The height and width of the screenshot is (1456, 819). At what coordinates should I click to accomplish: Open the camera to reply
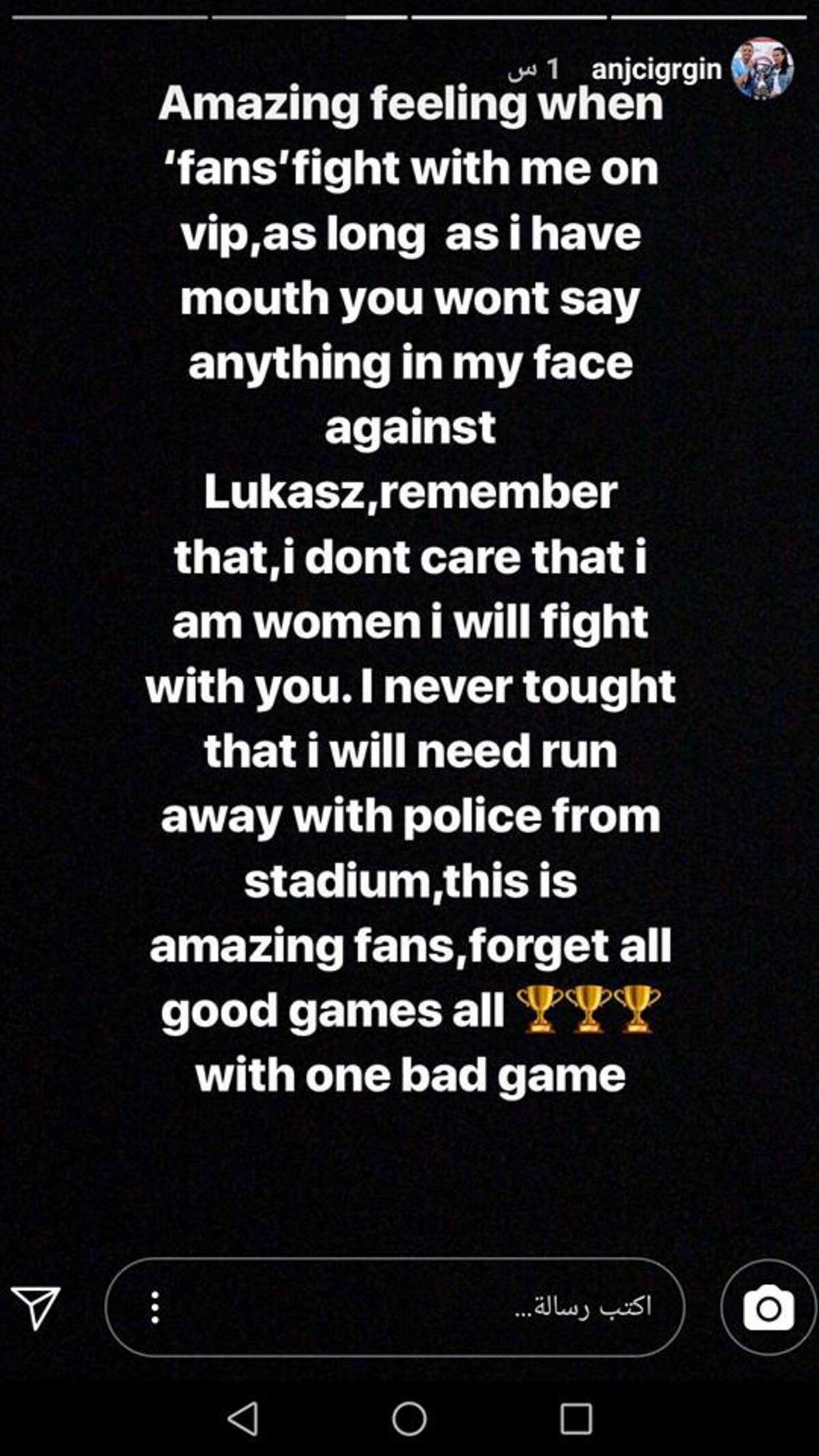point(768,1307)
